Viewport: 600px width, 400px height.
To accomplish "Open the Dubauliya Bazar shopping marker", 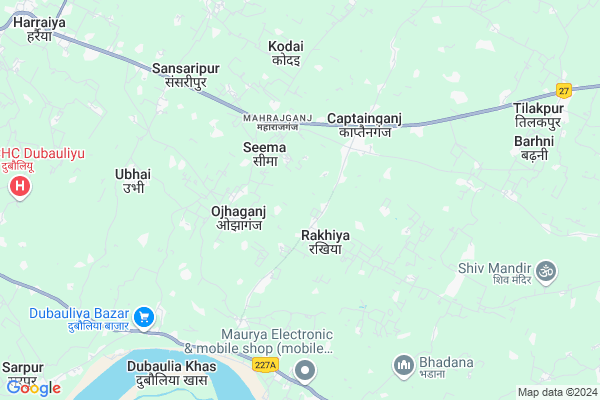I will point(144,317).
